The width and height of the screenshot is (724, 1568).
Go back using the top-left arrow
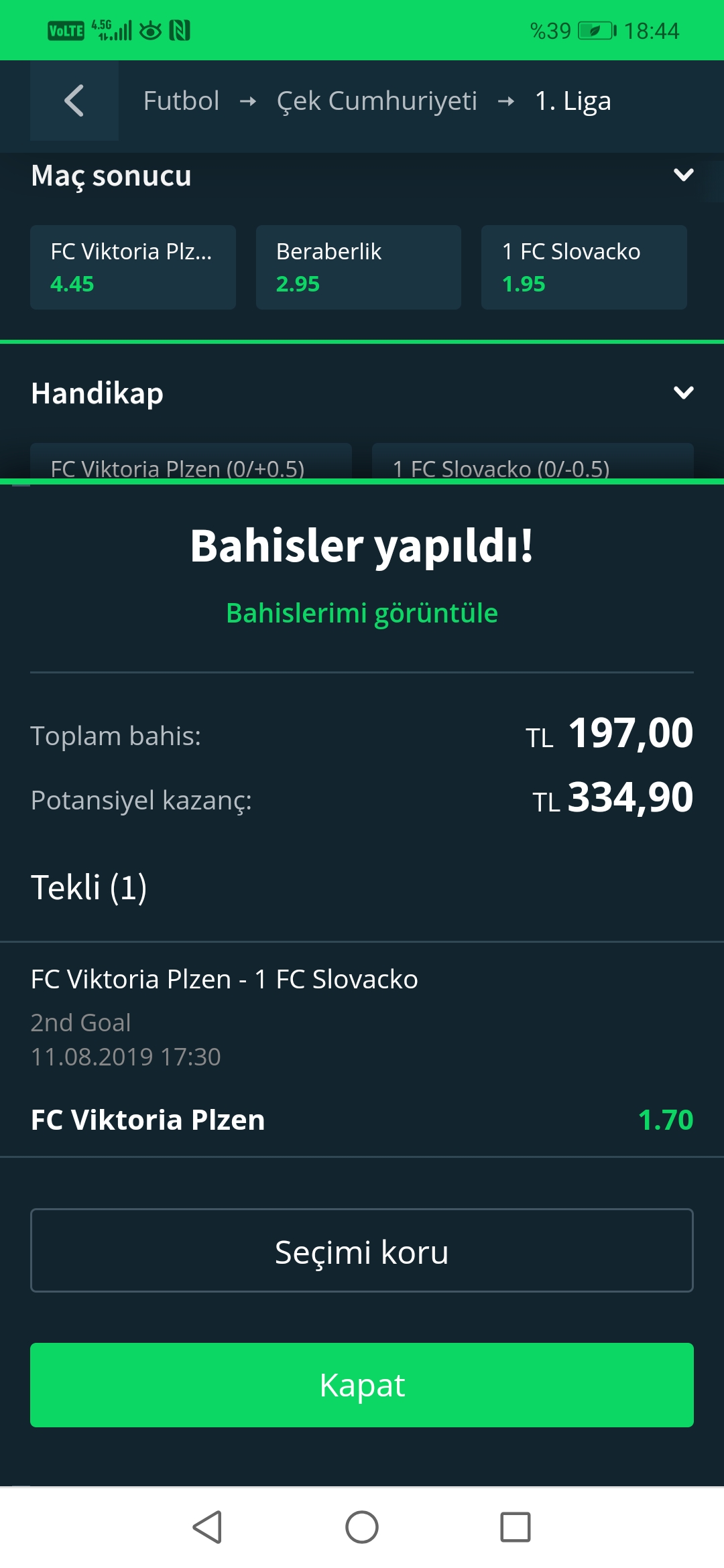click(74, 101)
